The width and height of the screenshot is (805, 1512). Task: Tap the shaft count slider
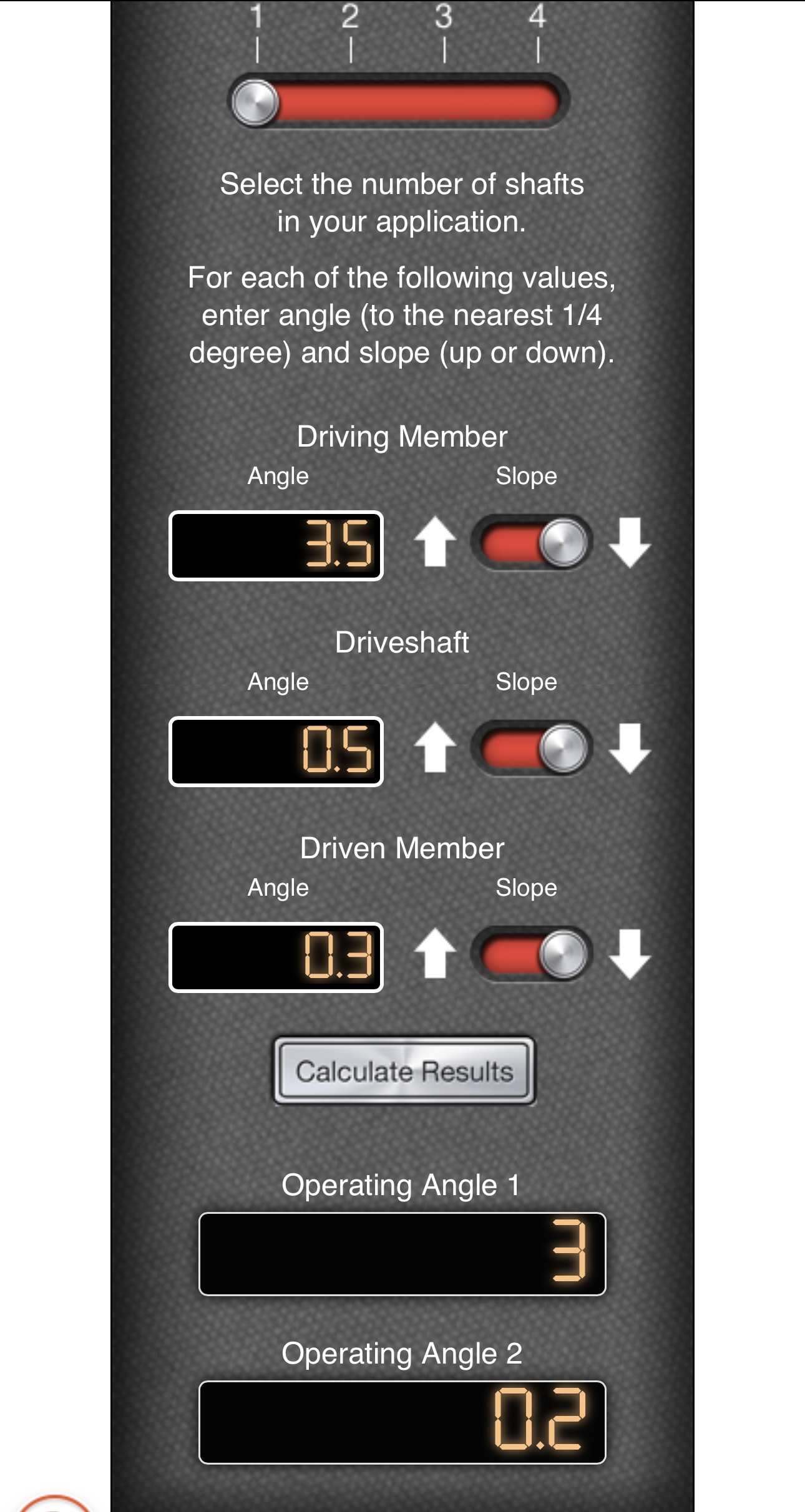pos(398,102)
